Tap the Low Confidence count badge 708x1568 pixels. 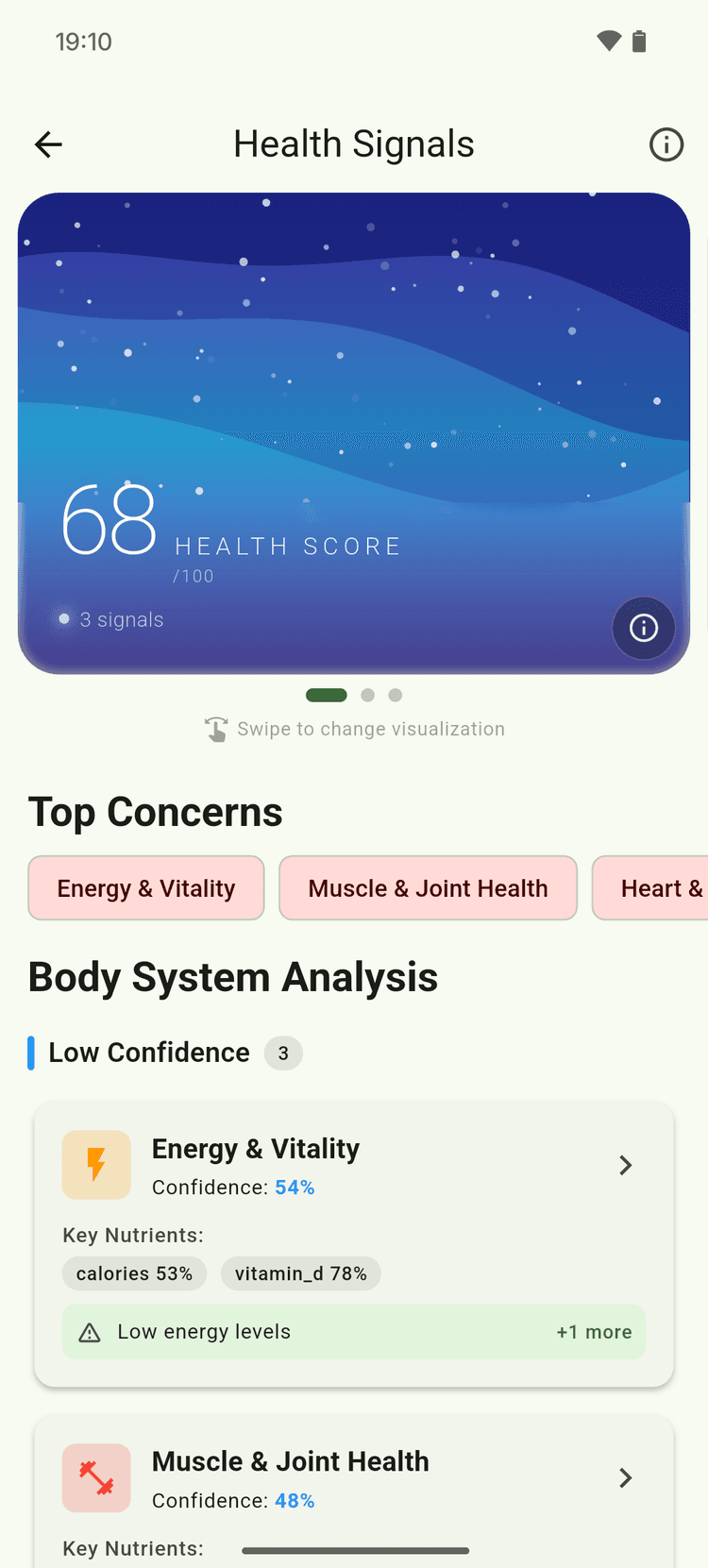(283, 1053)
